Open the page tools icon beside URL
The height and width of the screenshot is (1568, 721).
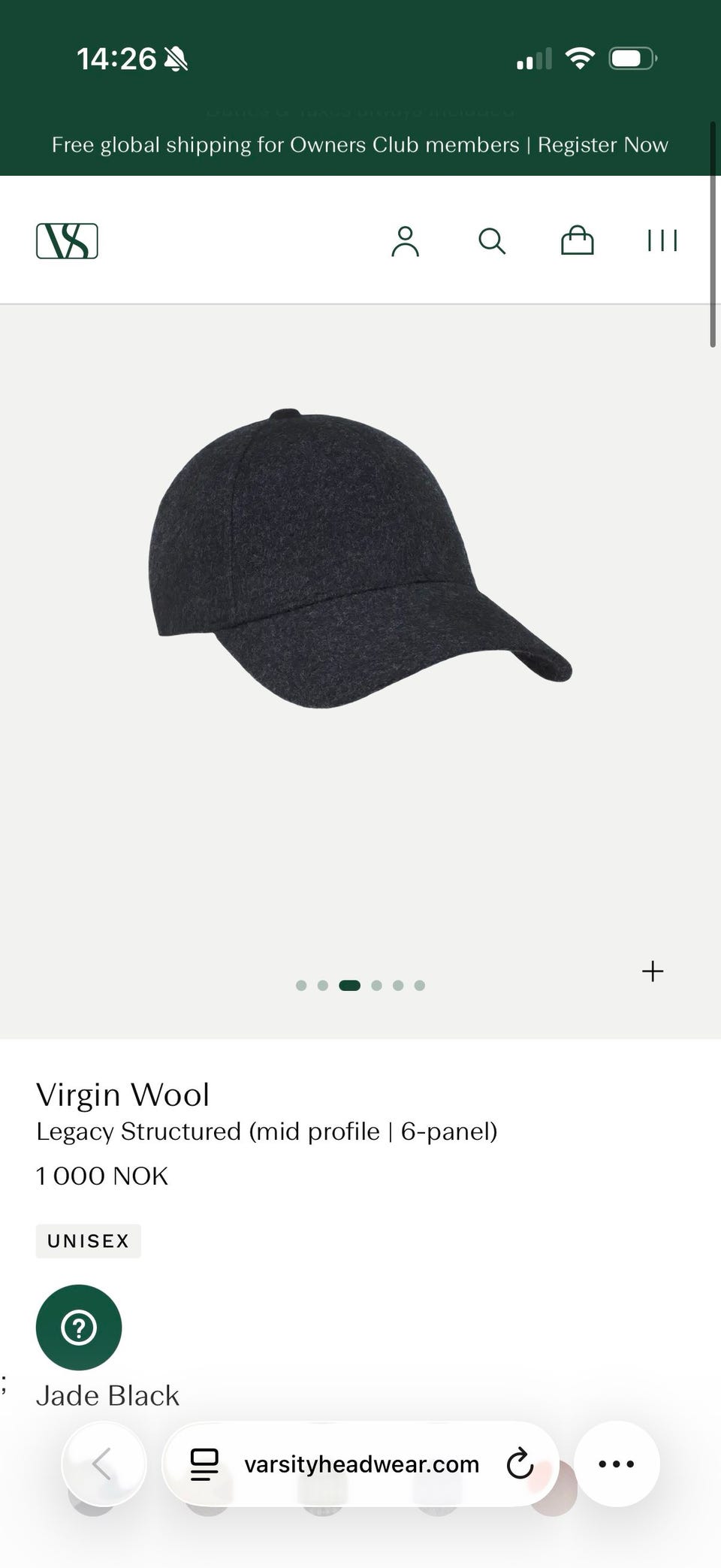[x=204, y=1464]
